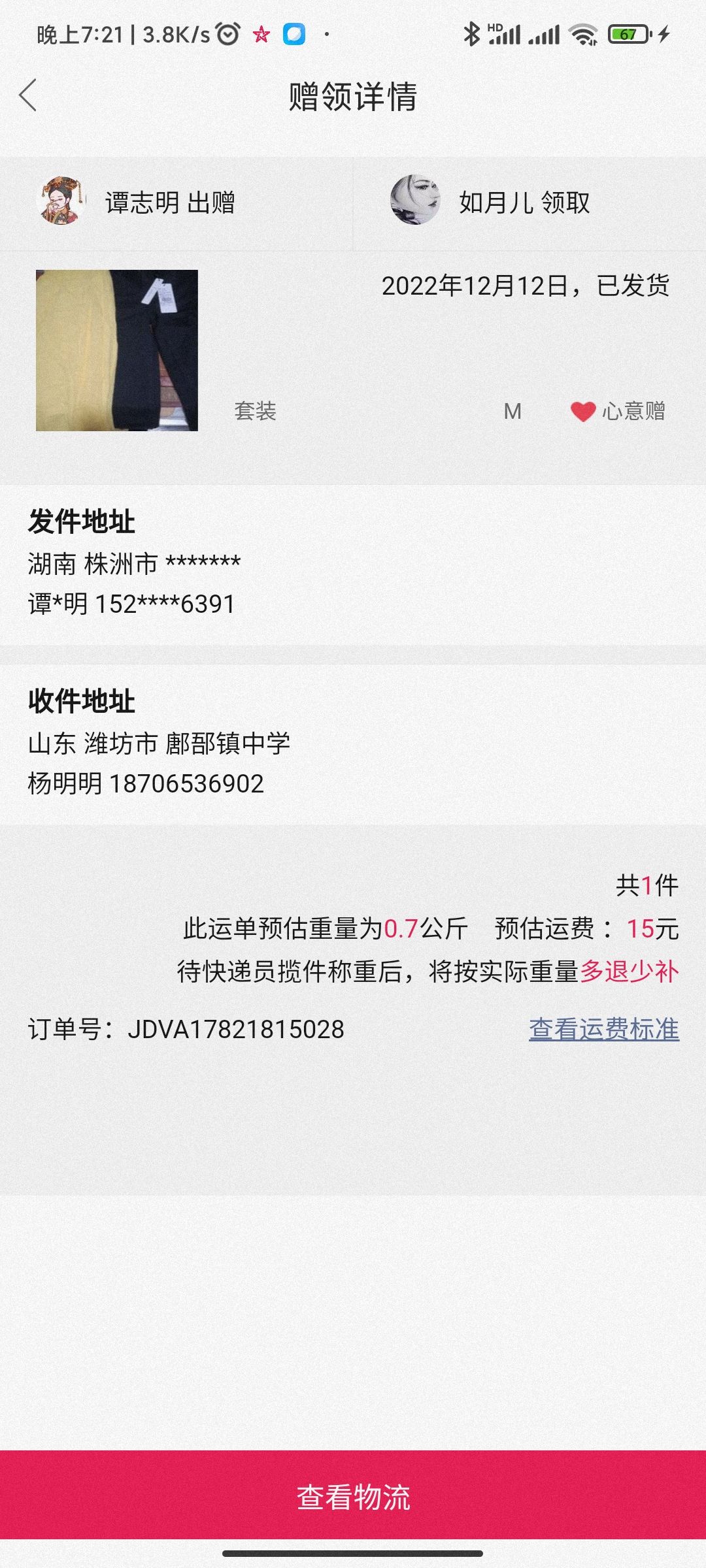
Task: Open receiver 如月儿's profile
Action: point(415,201)
